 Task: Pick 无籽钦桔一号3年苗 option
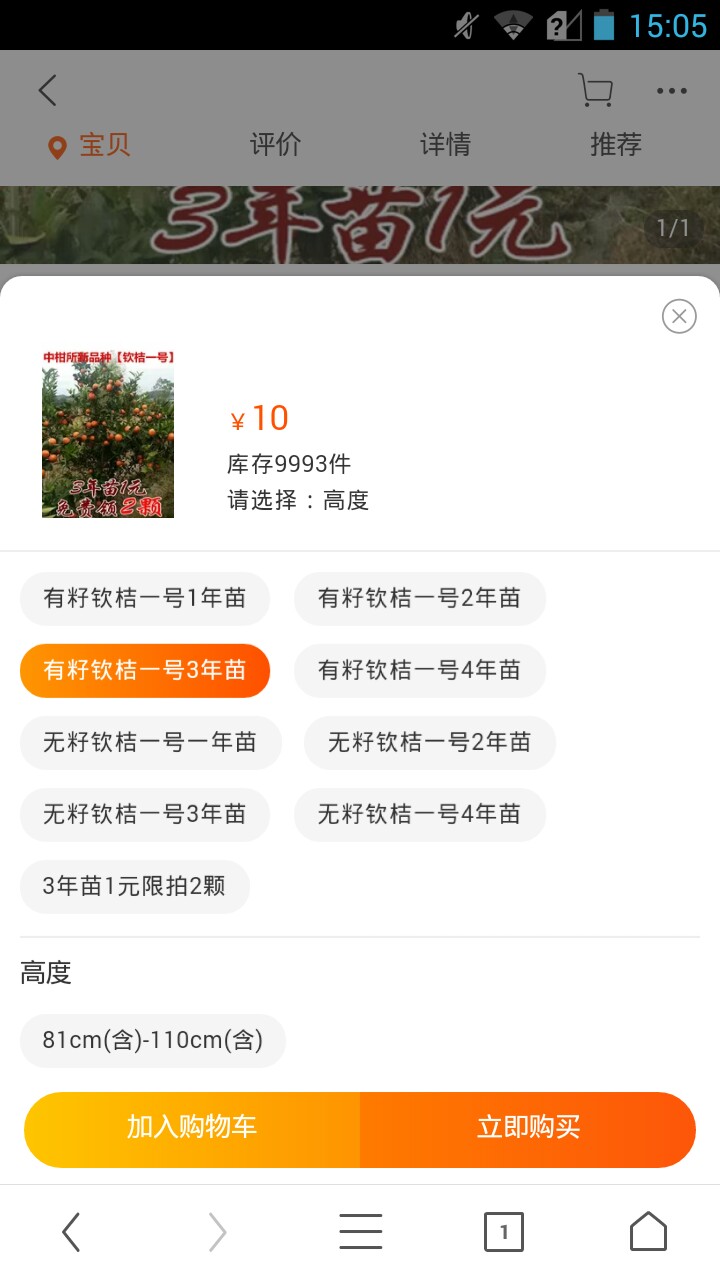pos(145,814)
